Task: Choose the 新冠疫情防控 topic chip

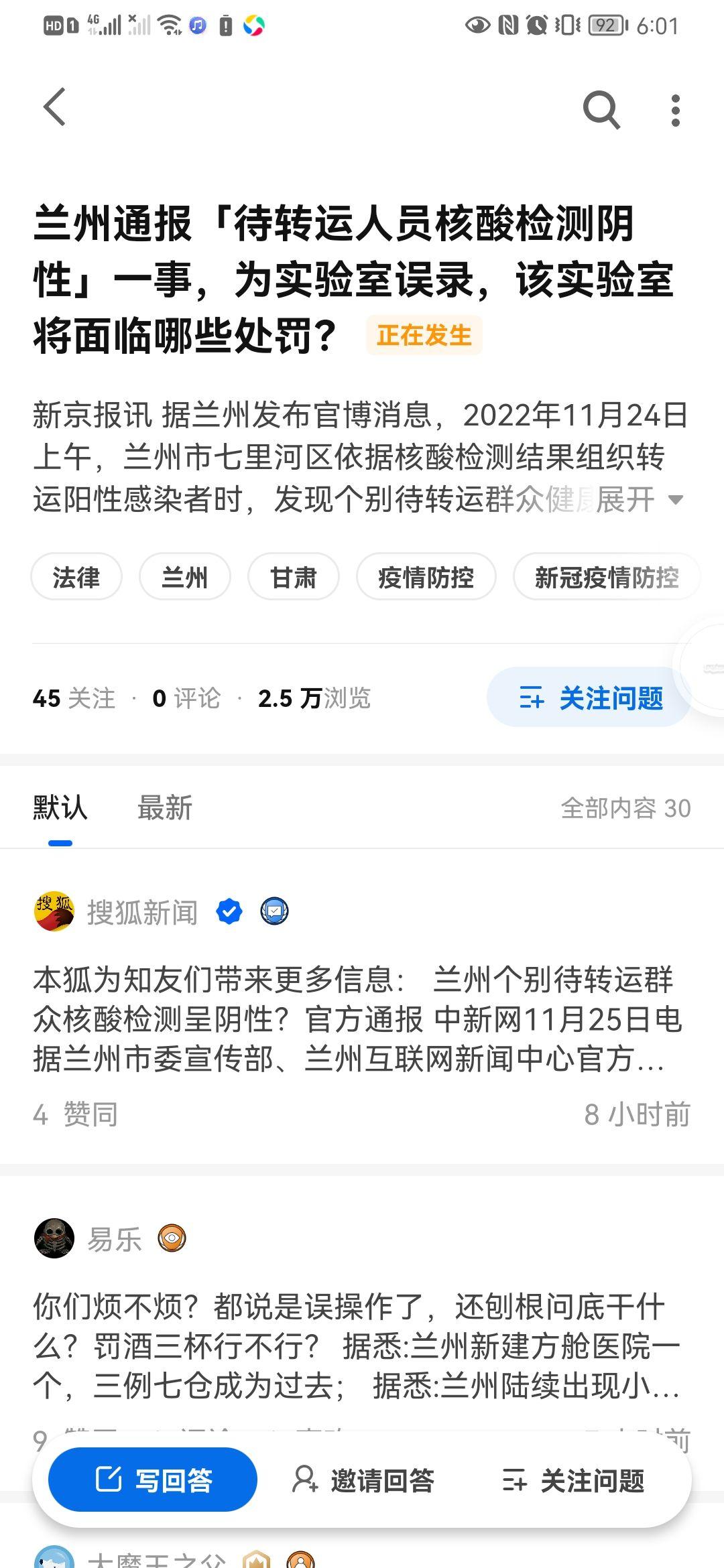Action: (x=606, y=577)
